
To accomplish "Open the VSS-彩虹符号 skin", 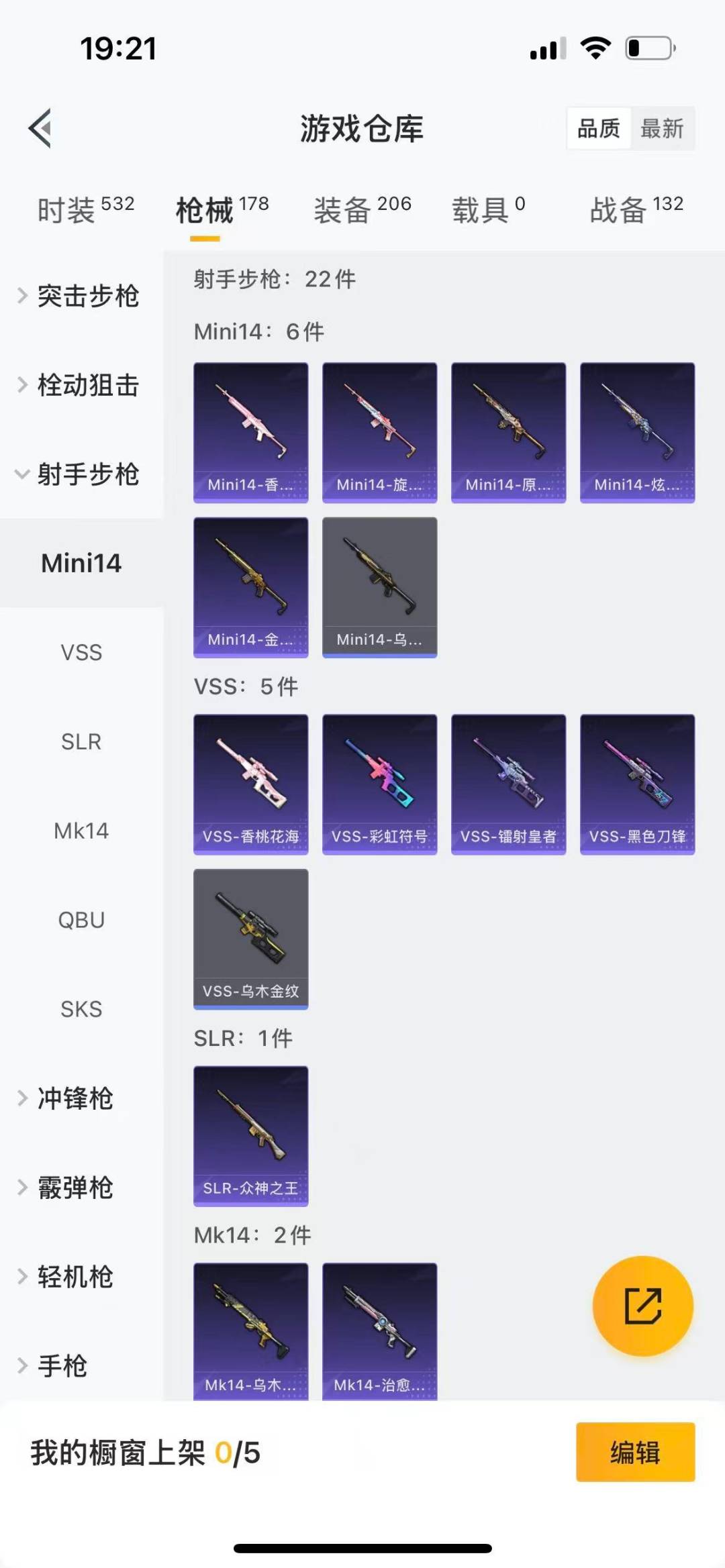I will tap(379, 784).
